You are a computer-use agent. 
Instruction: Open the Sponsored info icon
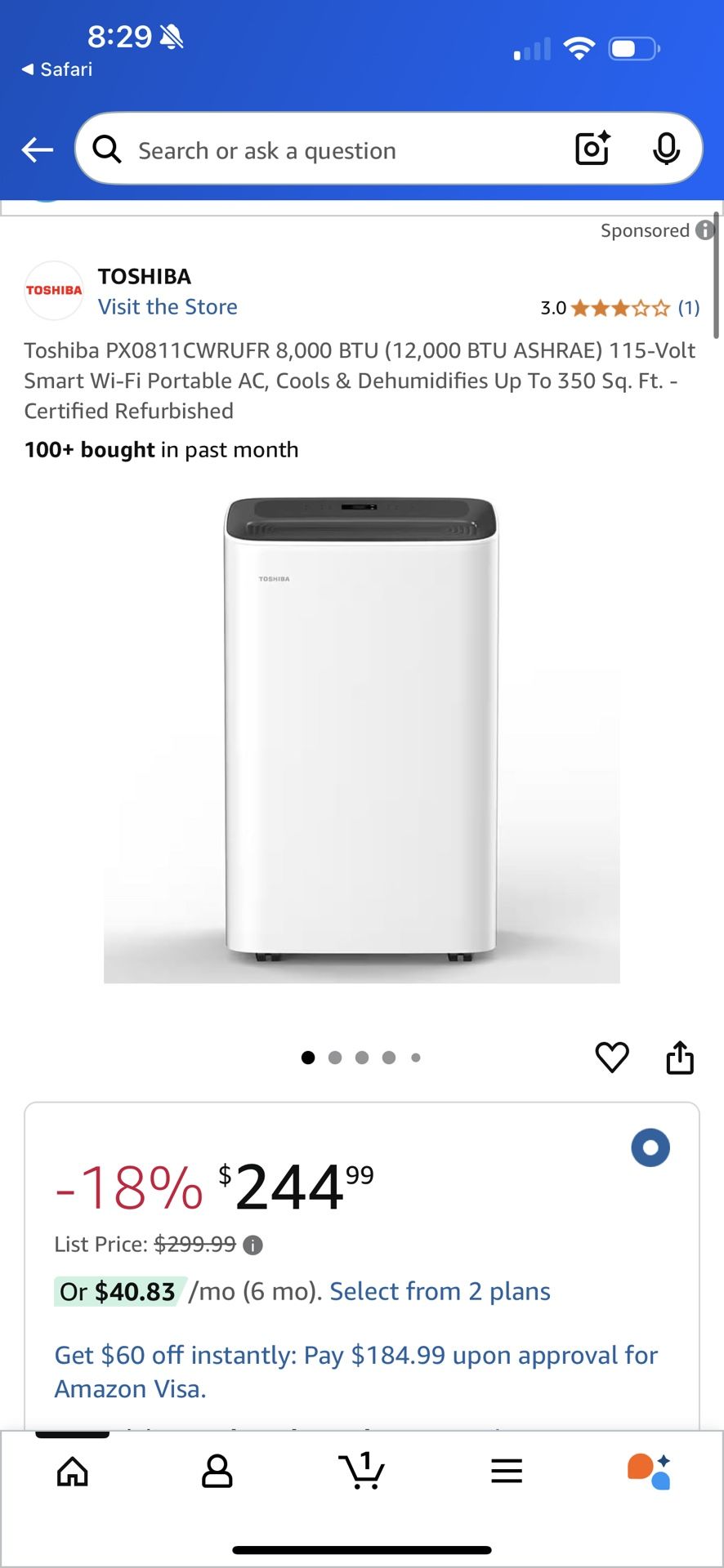704,230
